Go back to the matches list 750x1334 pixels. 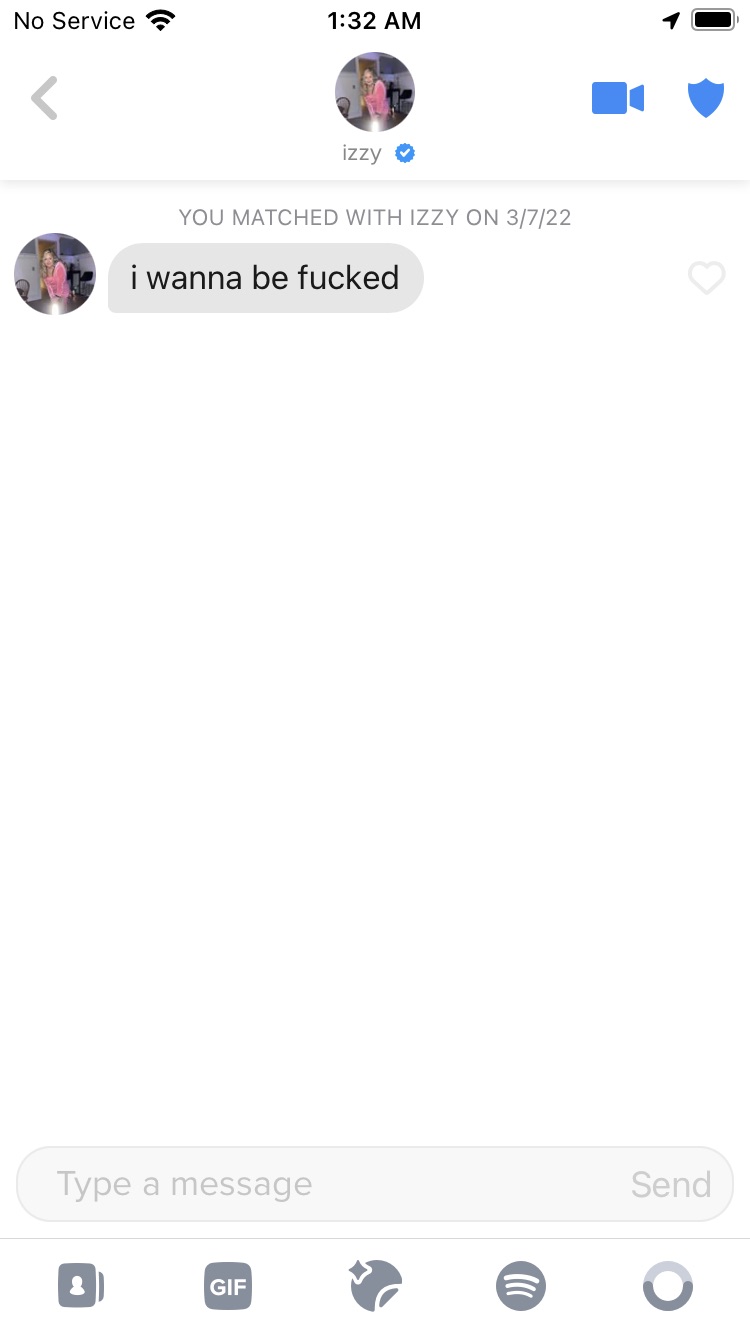pos(45,98)
